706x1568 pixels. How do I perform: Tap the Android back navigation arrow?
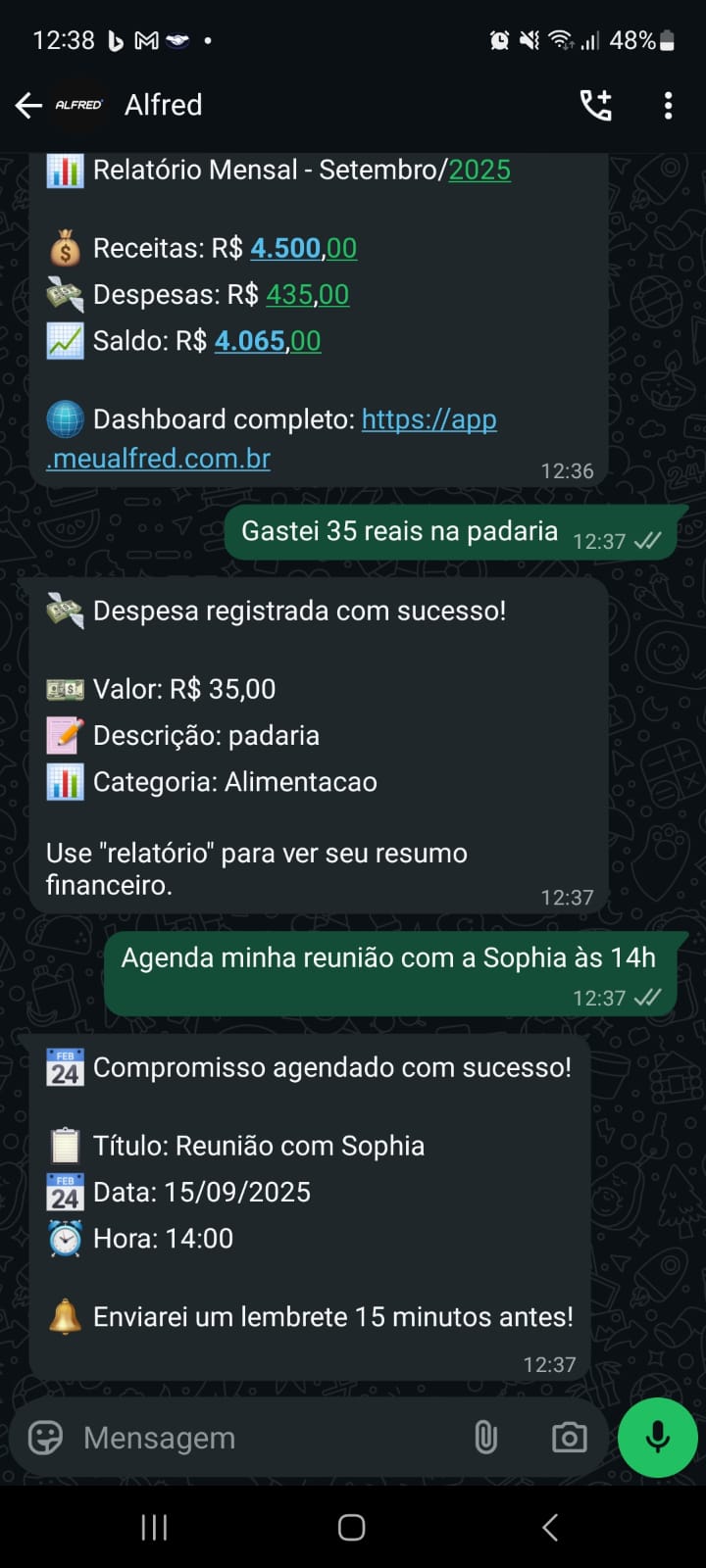point(550,1526)
